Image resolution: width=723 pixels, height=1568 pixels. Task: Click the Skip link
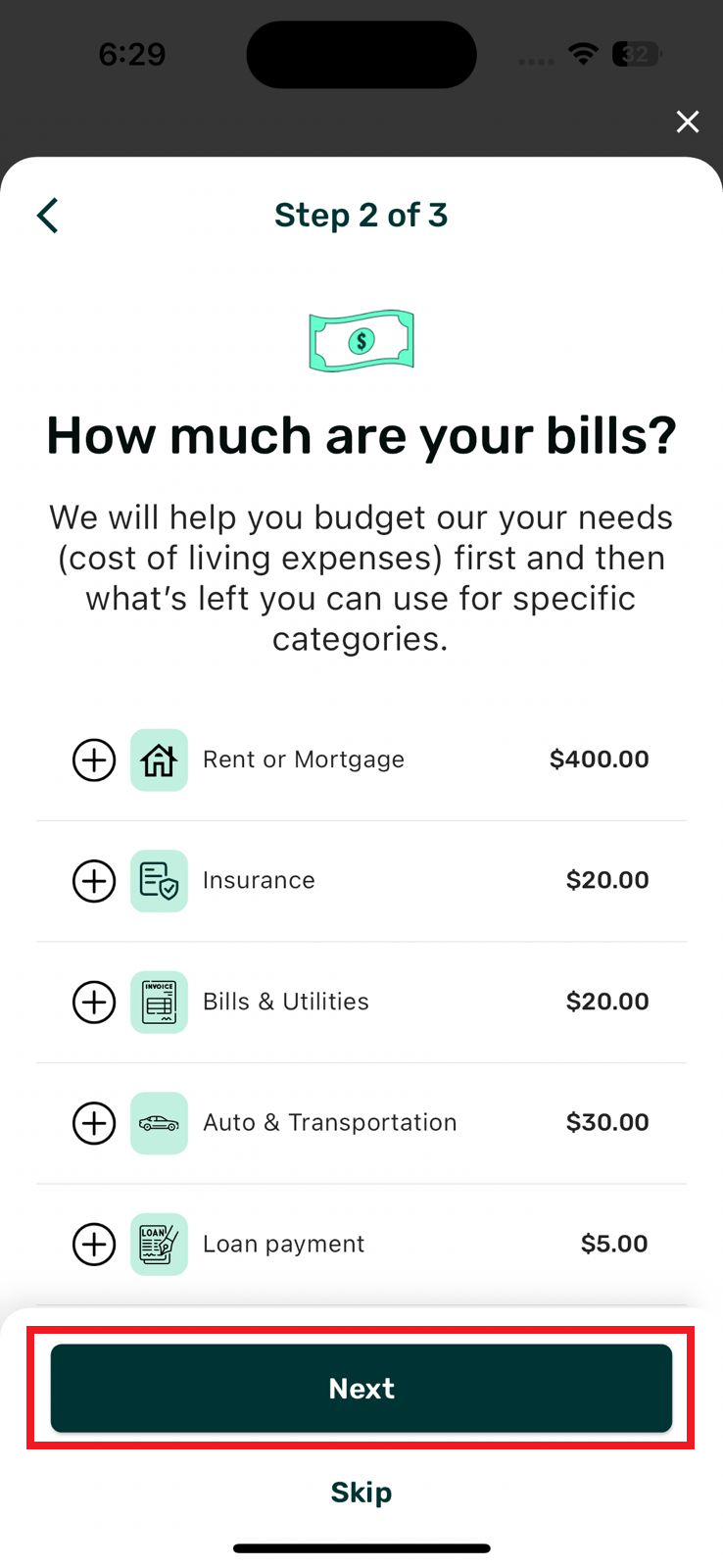click(361, 1492)
